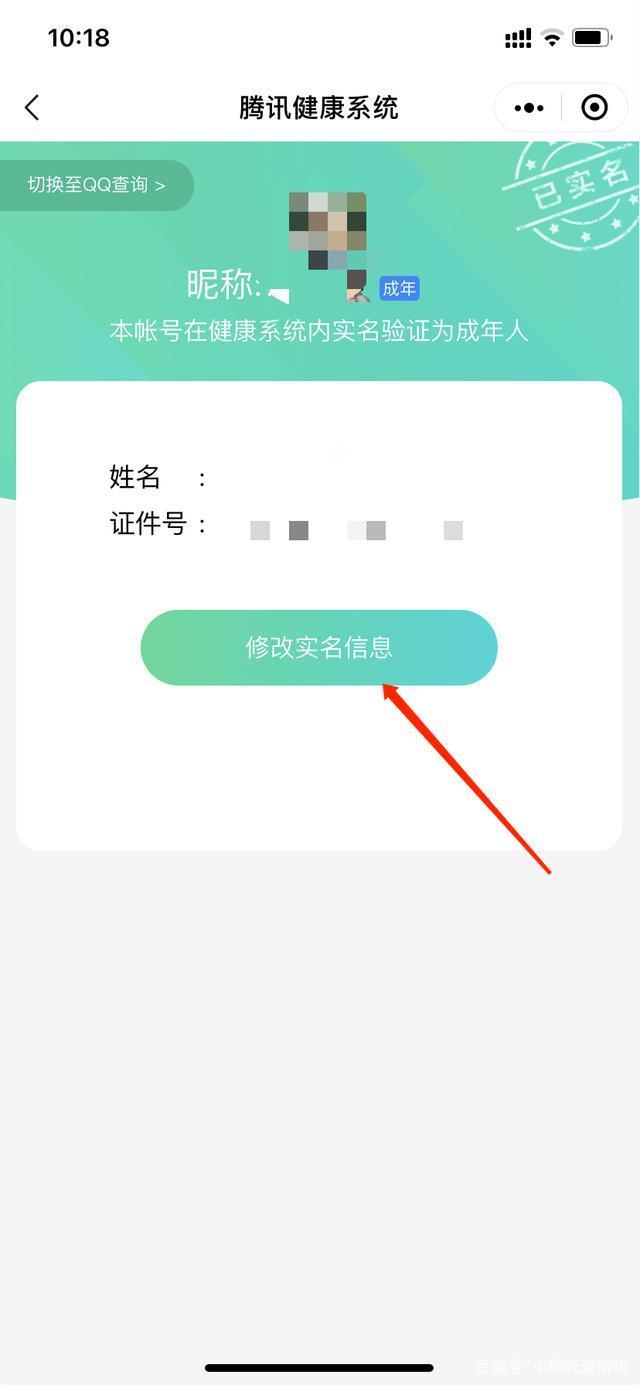
Task: Tap the 修改实名信息 button
Action: [319, 648]
